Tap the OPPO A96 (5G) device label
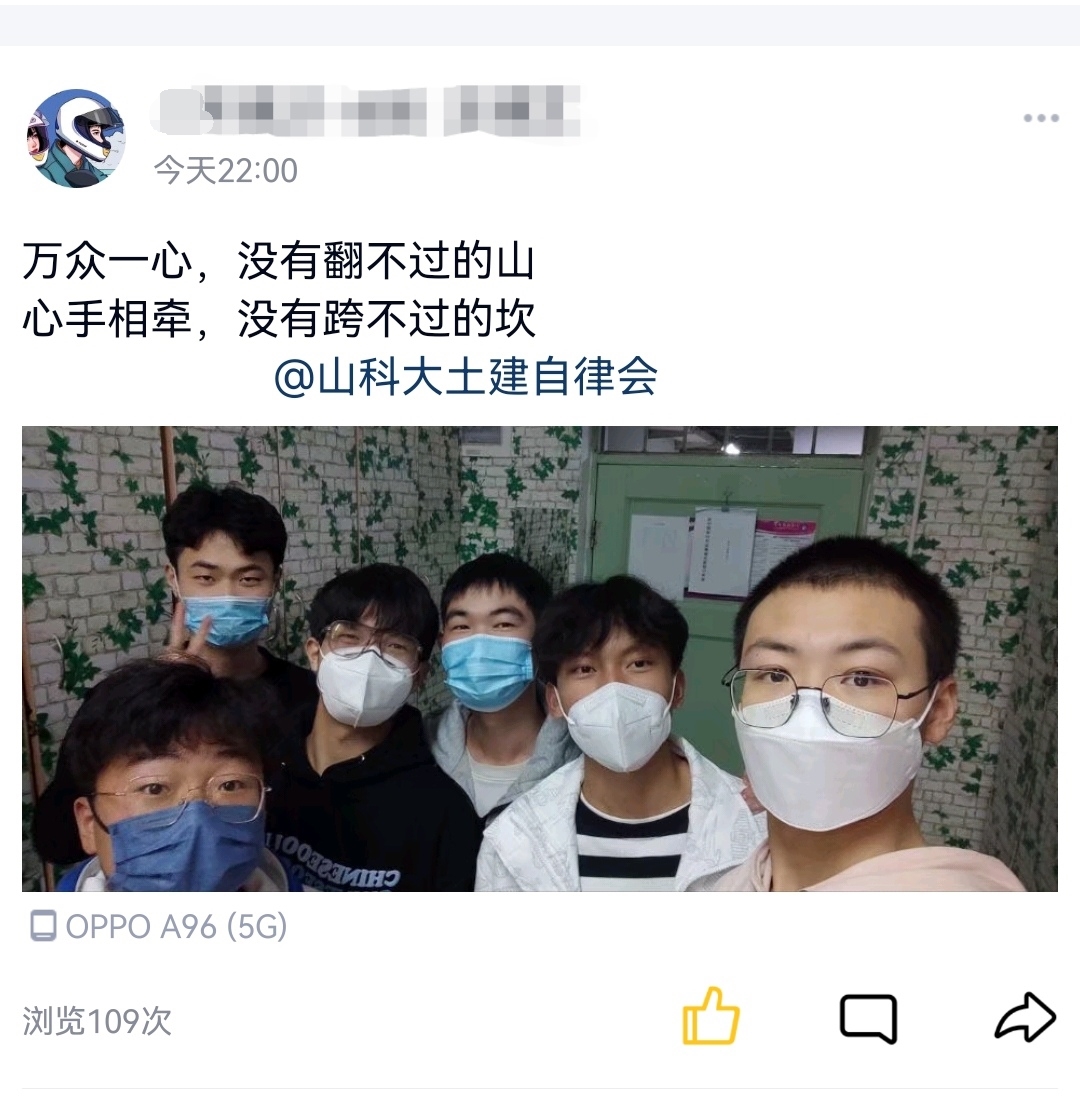 [160, 927]
